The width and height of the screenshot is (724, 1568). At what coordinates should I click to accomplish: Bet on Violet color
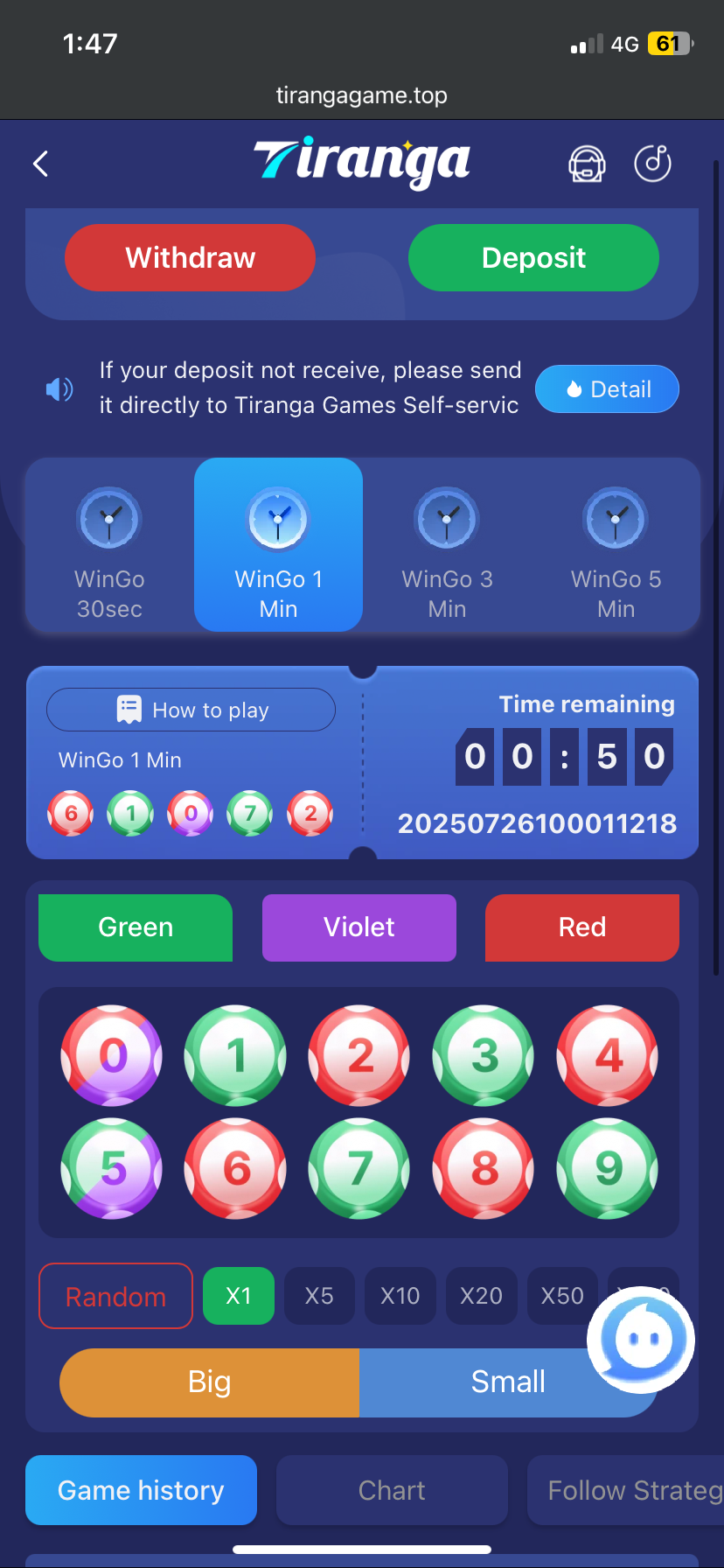359,927
